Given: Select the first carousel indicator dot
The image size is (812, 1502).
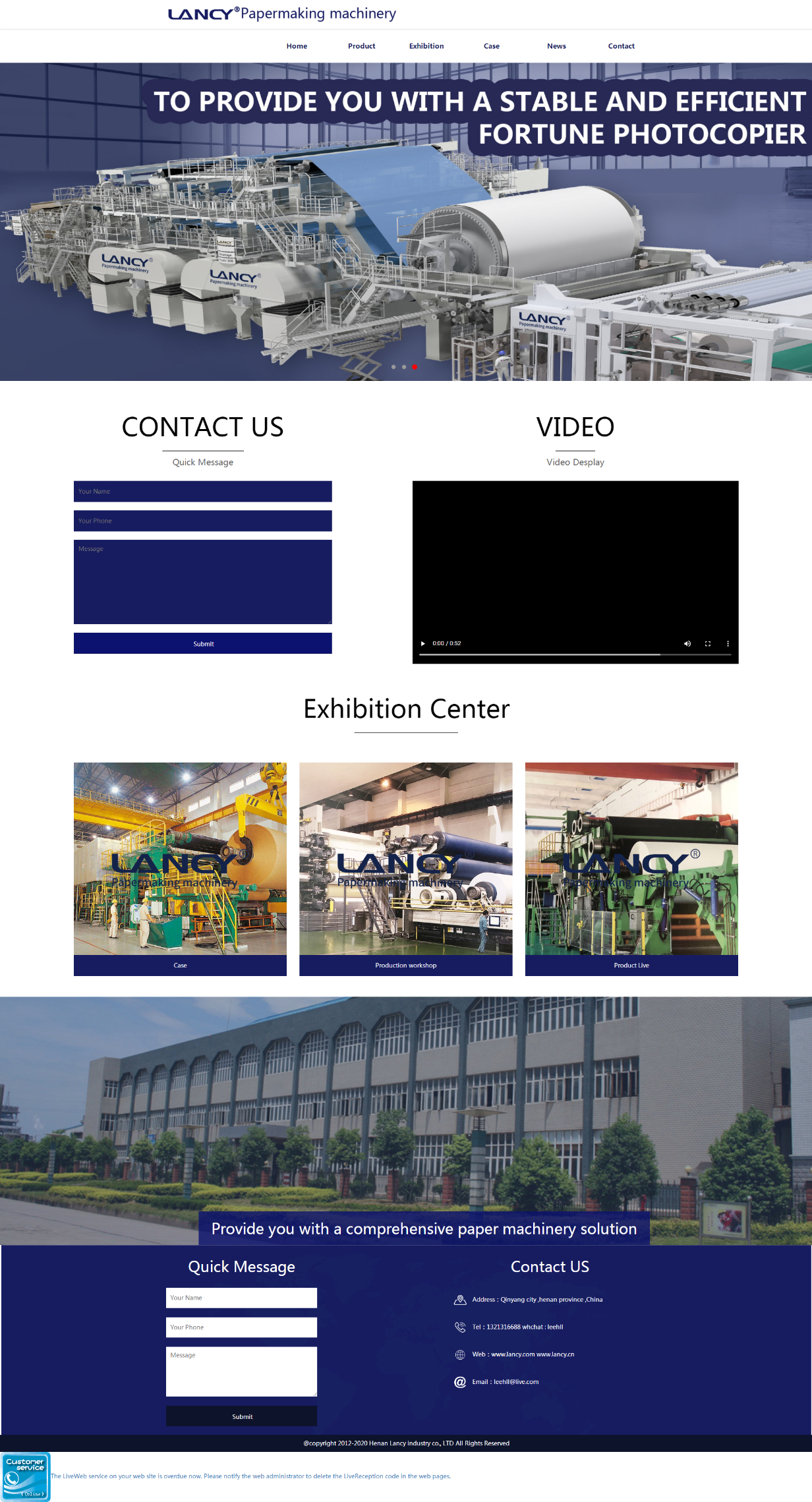Looking at the screenshot, I should pos(393,367).
